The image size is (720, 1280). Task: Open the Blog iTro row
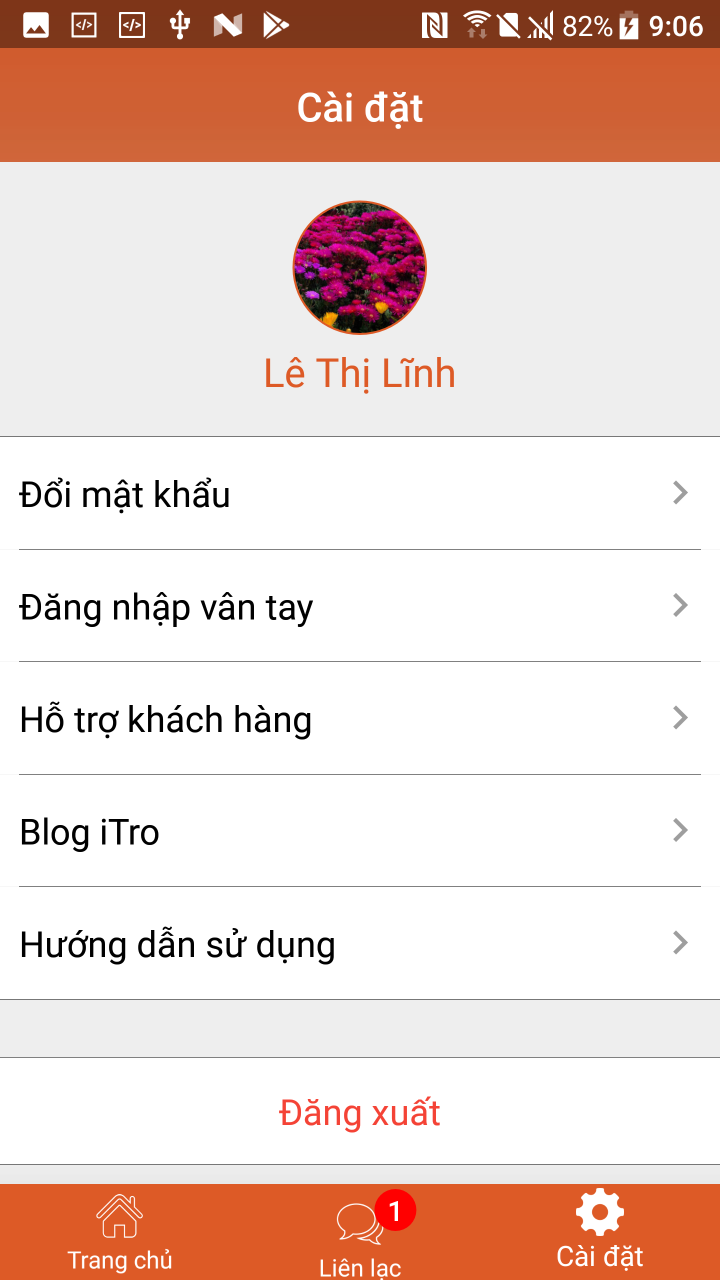pos(360,831)
